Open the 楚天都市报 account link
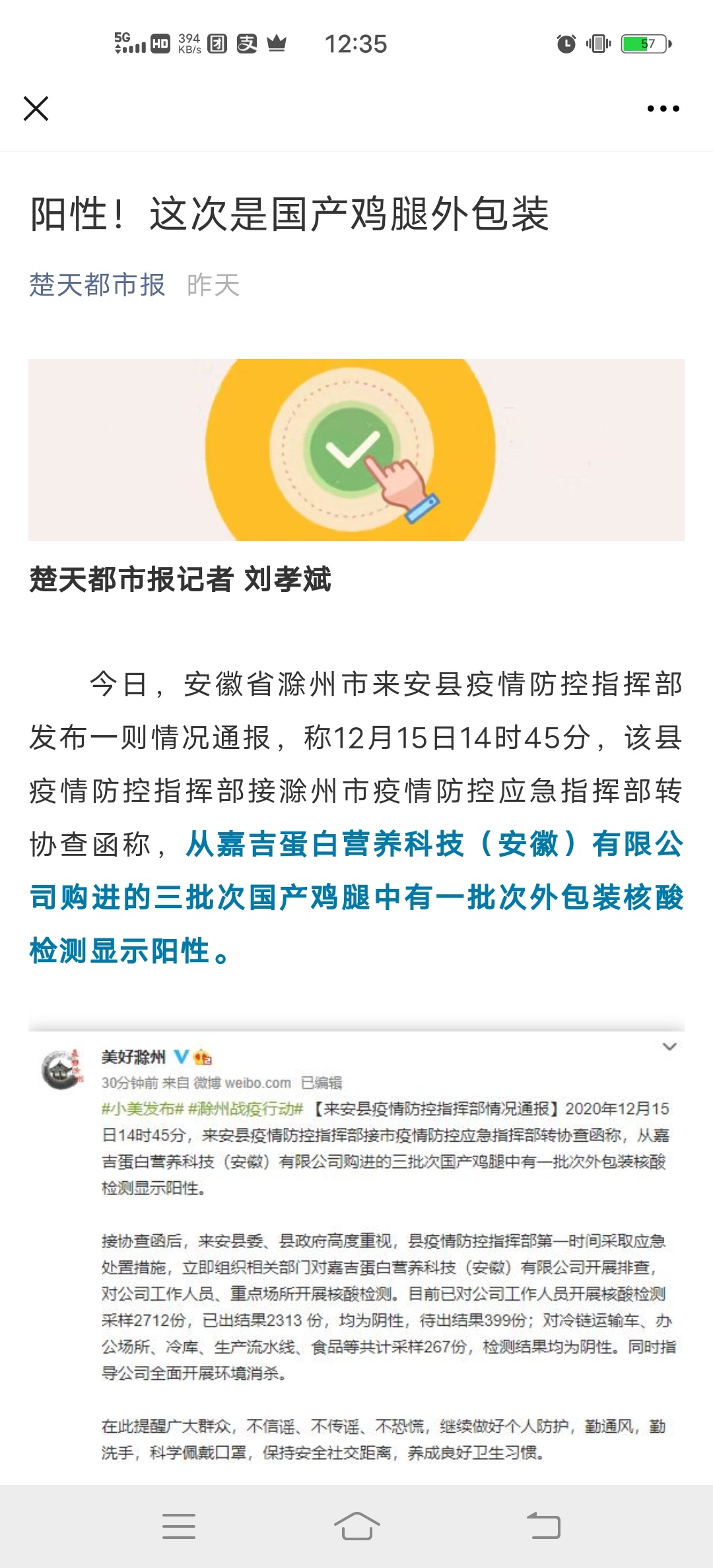This screenshot has height=1568, width=713. tap(97, 285)
